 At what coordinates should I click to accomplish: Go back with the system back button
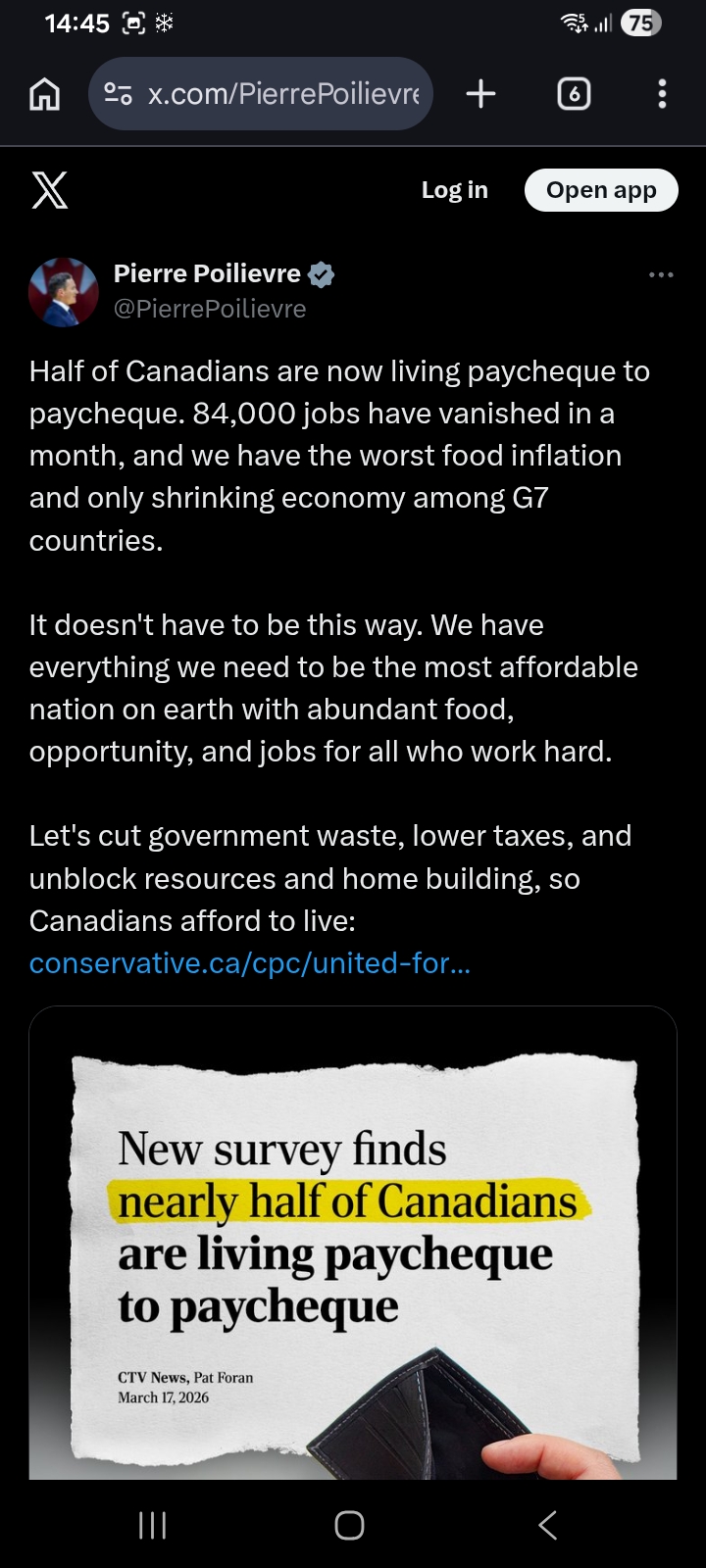(548, 1525)
